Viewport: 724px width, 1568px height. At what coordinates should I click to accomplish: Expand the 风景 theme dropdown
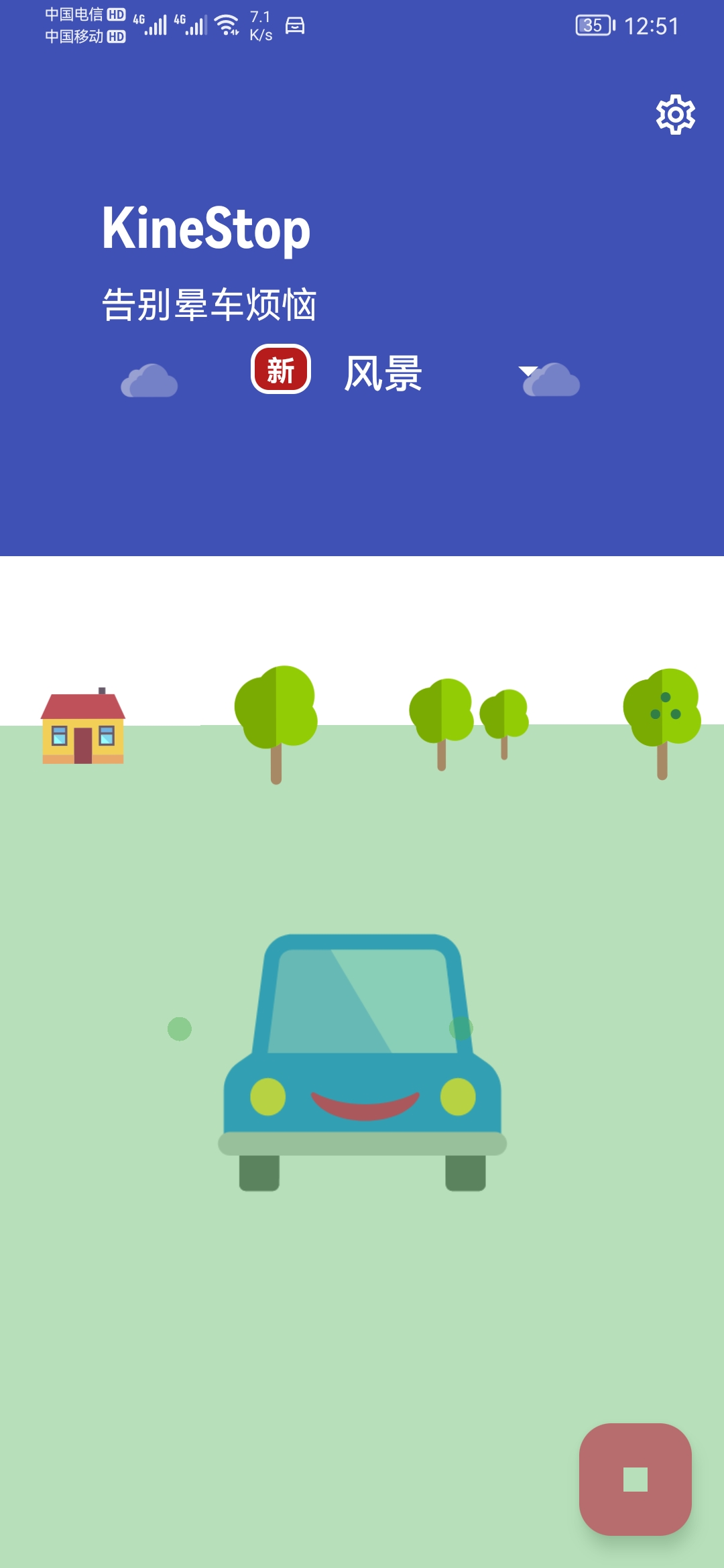point(528,372)
